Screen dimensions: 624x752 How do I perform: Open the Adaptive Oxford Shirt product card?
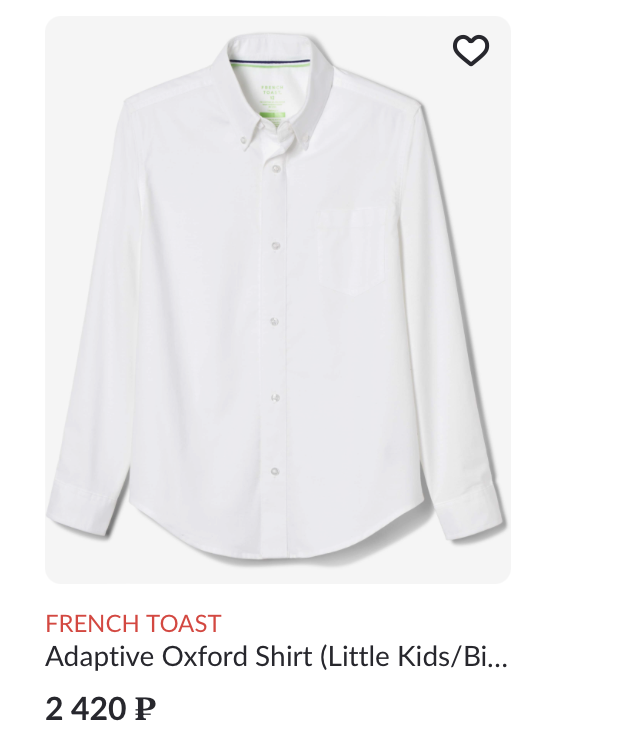click(277, 300)
